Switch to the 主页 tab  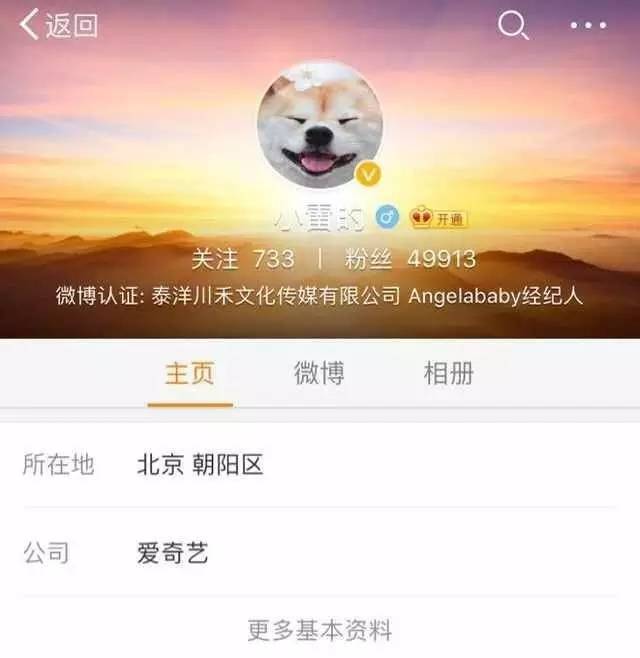[190, 375]
